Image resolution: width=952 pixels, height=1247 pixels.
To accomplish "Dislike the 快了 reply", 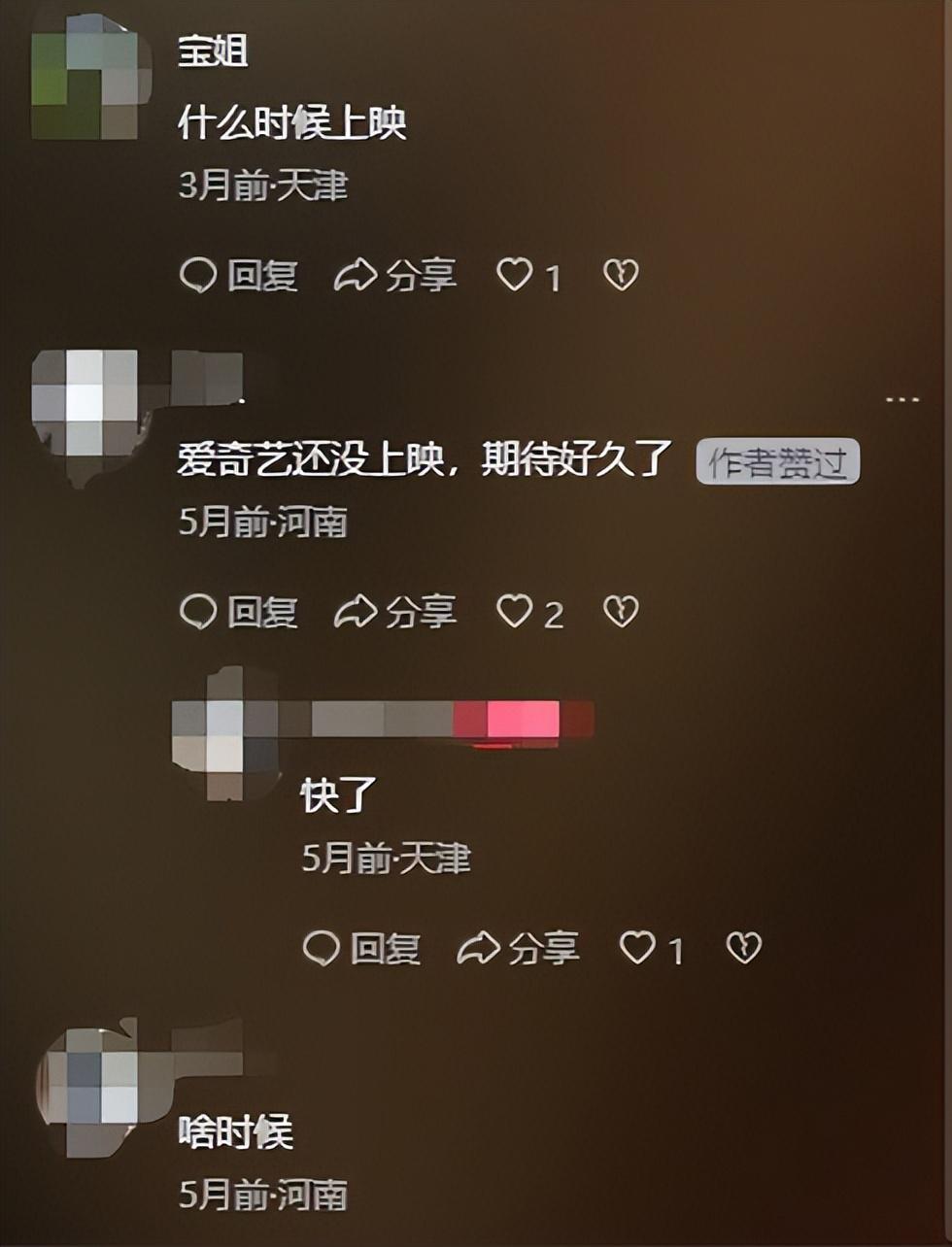I will click(x=744, y=948).
